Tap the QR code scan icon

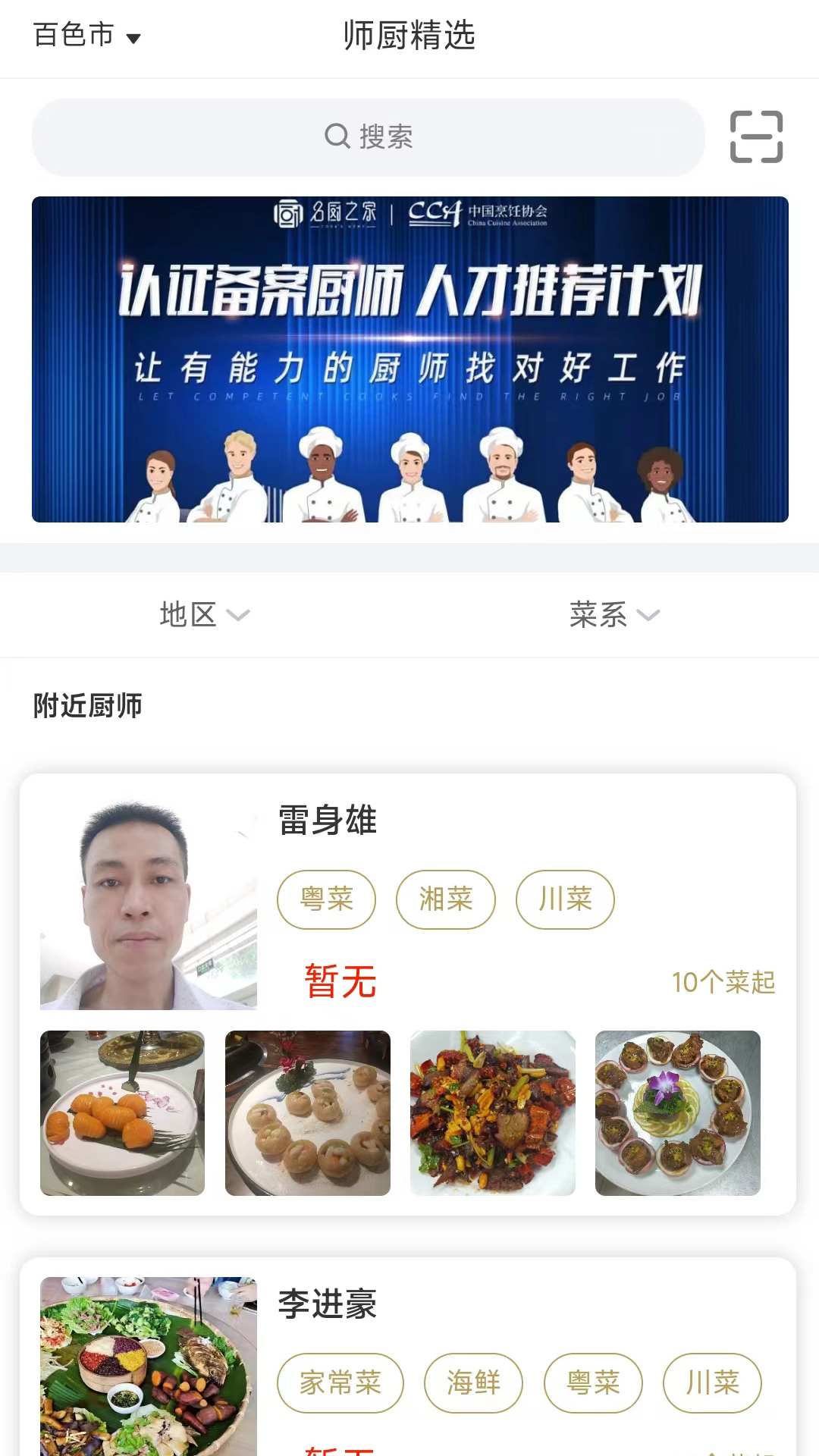pos(755,137)
